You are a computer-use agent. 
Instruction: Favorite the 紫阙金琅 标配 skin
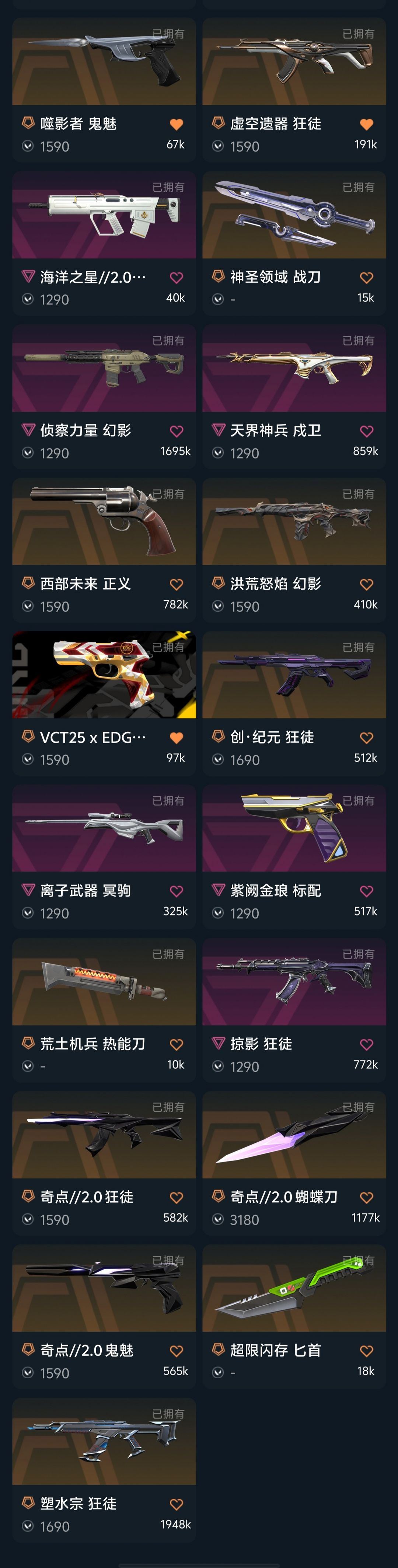366,892
